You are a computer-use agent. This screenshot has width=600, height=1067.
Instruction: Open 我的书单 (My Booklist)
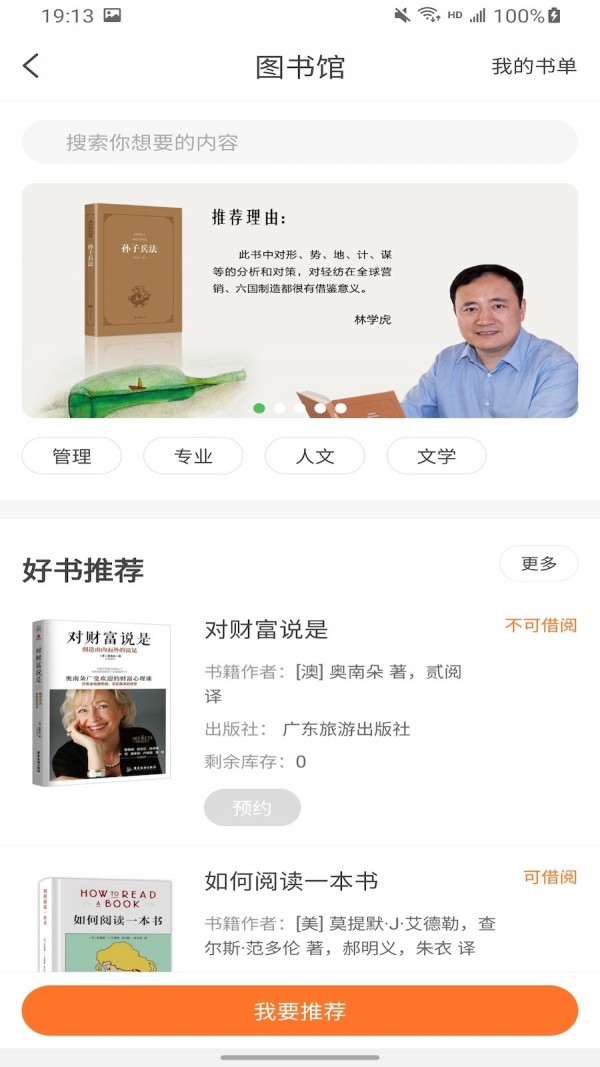pos(534,66)
